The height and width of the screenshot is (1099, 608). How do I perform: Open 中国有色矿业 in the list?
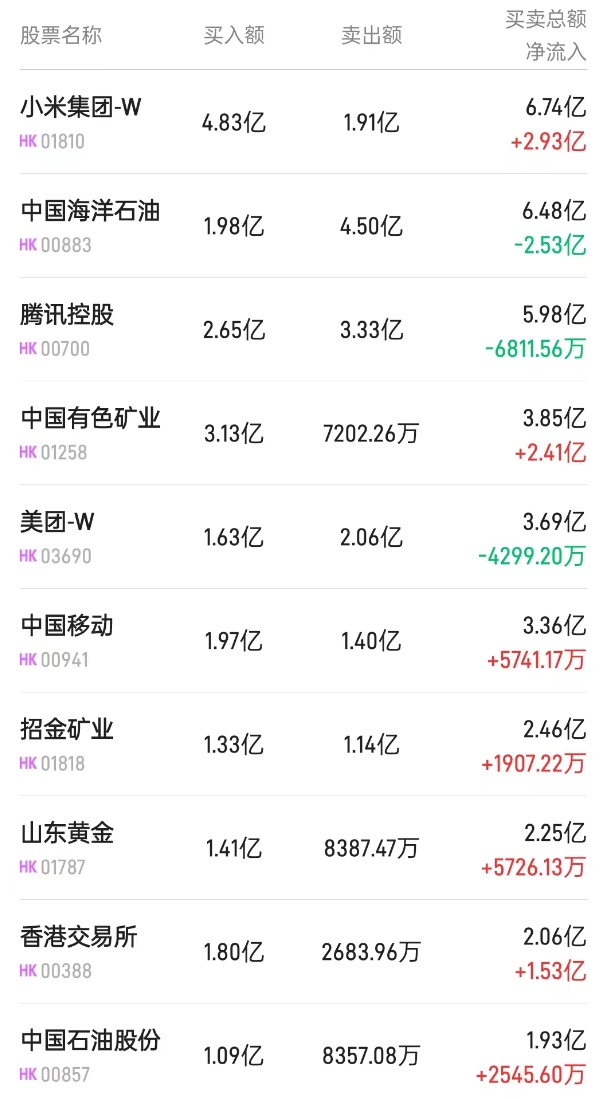coord(90,419)
